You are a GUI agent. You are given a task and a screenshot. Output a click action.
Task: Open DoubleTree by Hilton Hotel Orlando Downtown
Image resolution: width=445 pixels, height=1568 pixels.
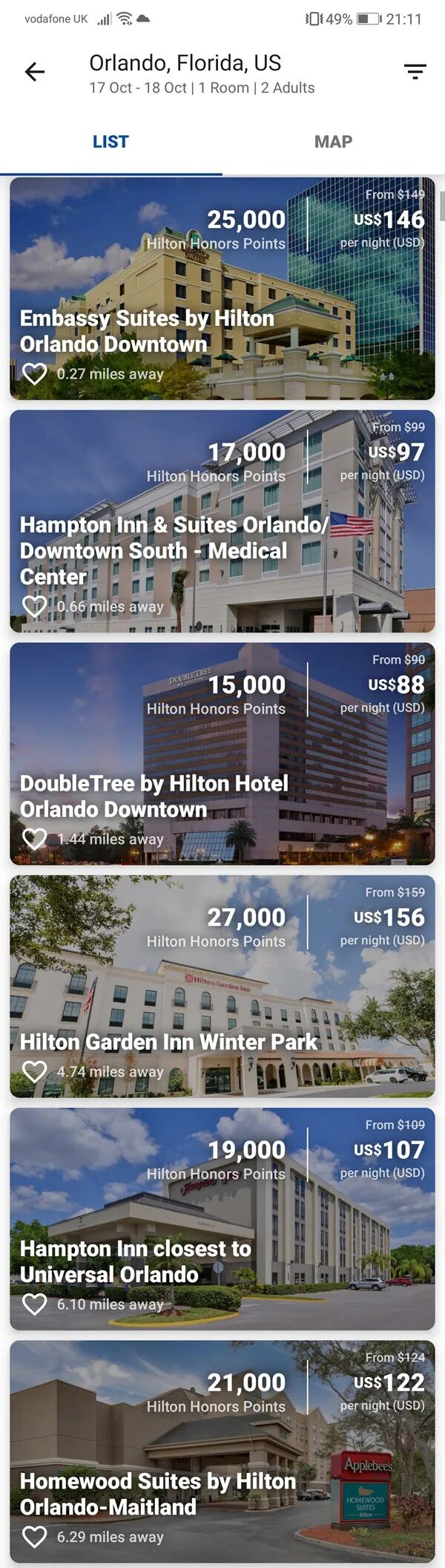154,796
